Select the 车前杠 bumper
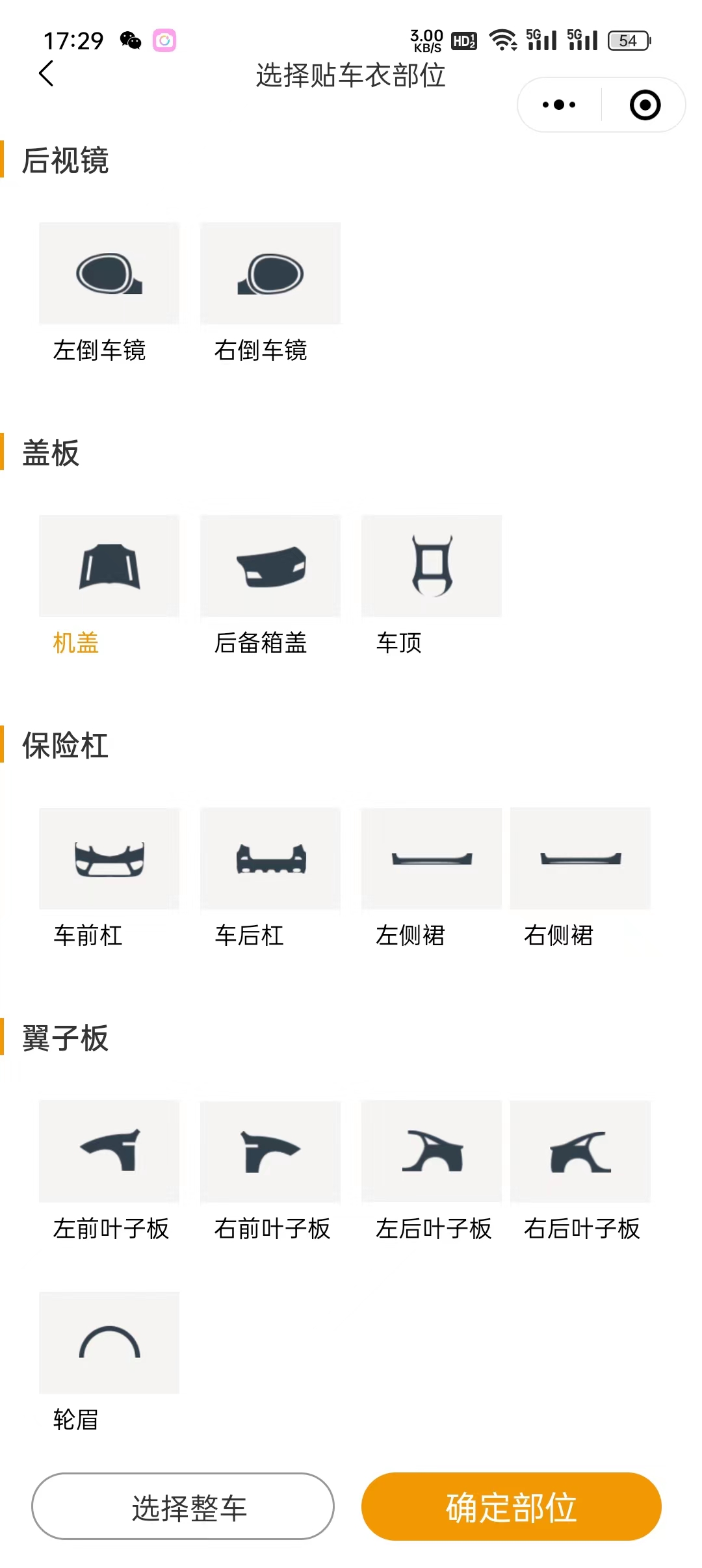The width and height of the screenshot is (702, 1568). coord(109,859)
